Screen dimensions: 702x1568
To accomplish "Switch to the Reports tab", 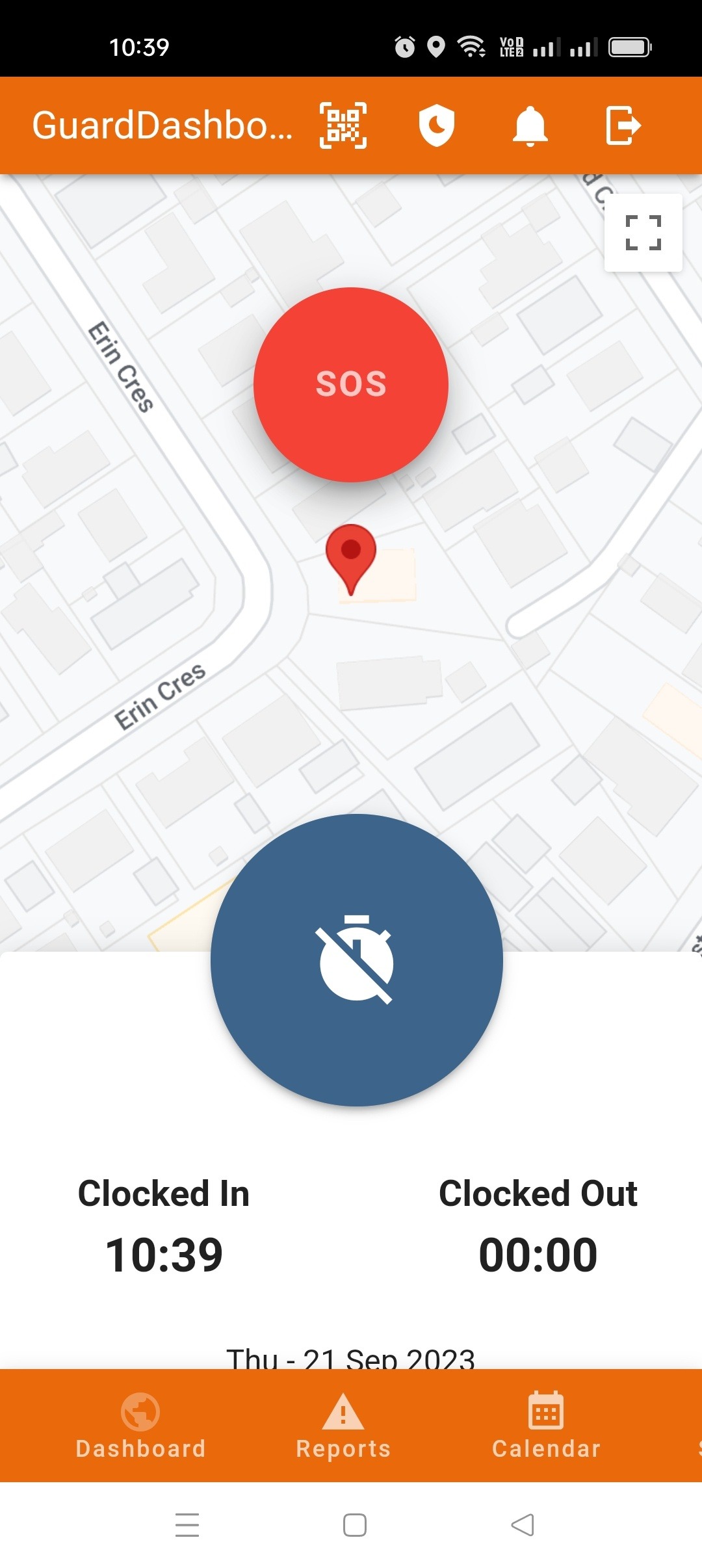I will (x=343, y=1430).
